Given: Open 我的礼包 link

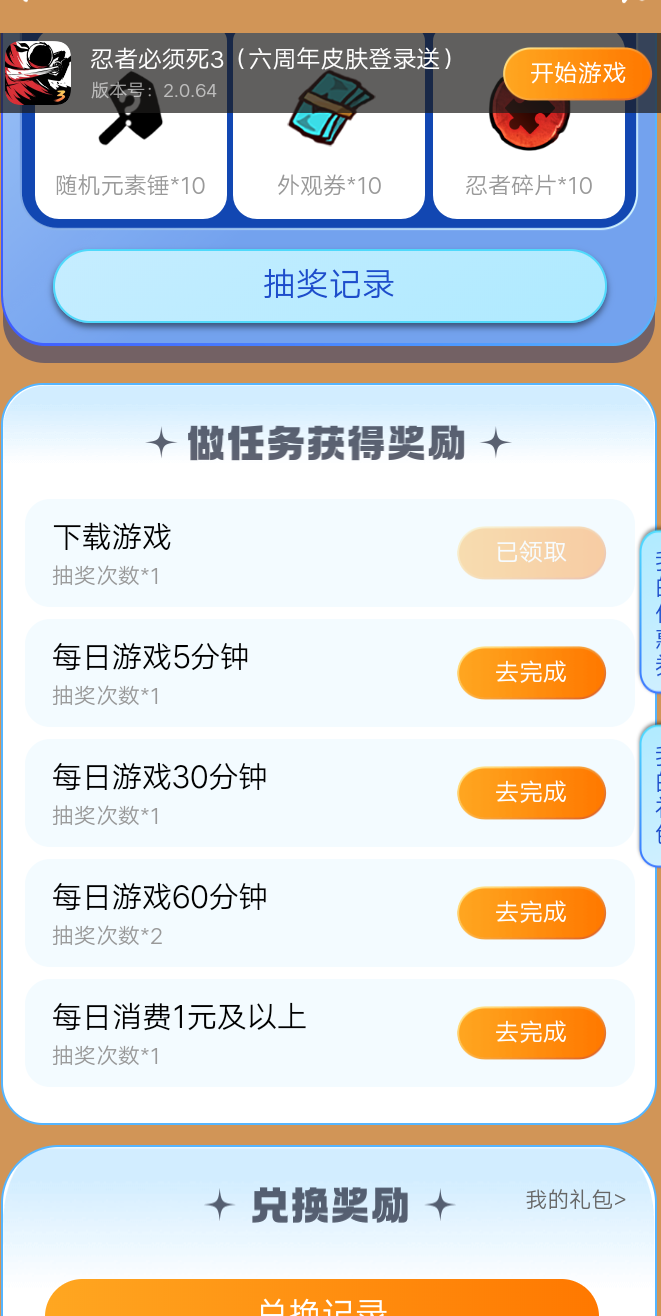Looking at the screenshot, I should [x=576, y=1200].
